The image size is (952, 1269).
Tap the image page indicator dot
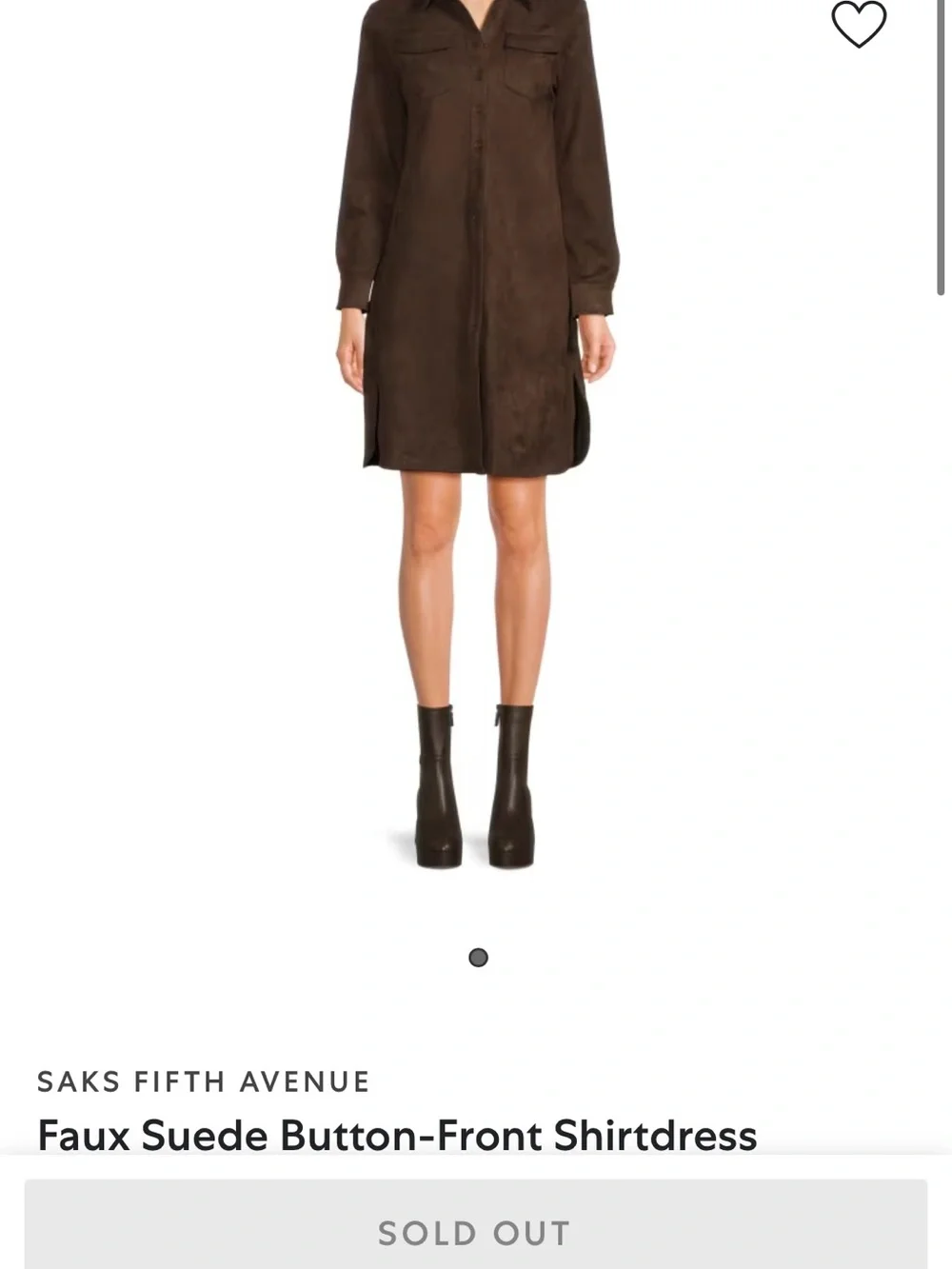(x=479, y=958)
